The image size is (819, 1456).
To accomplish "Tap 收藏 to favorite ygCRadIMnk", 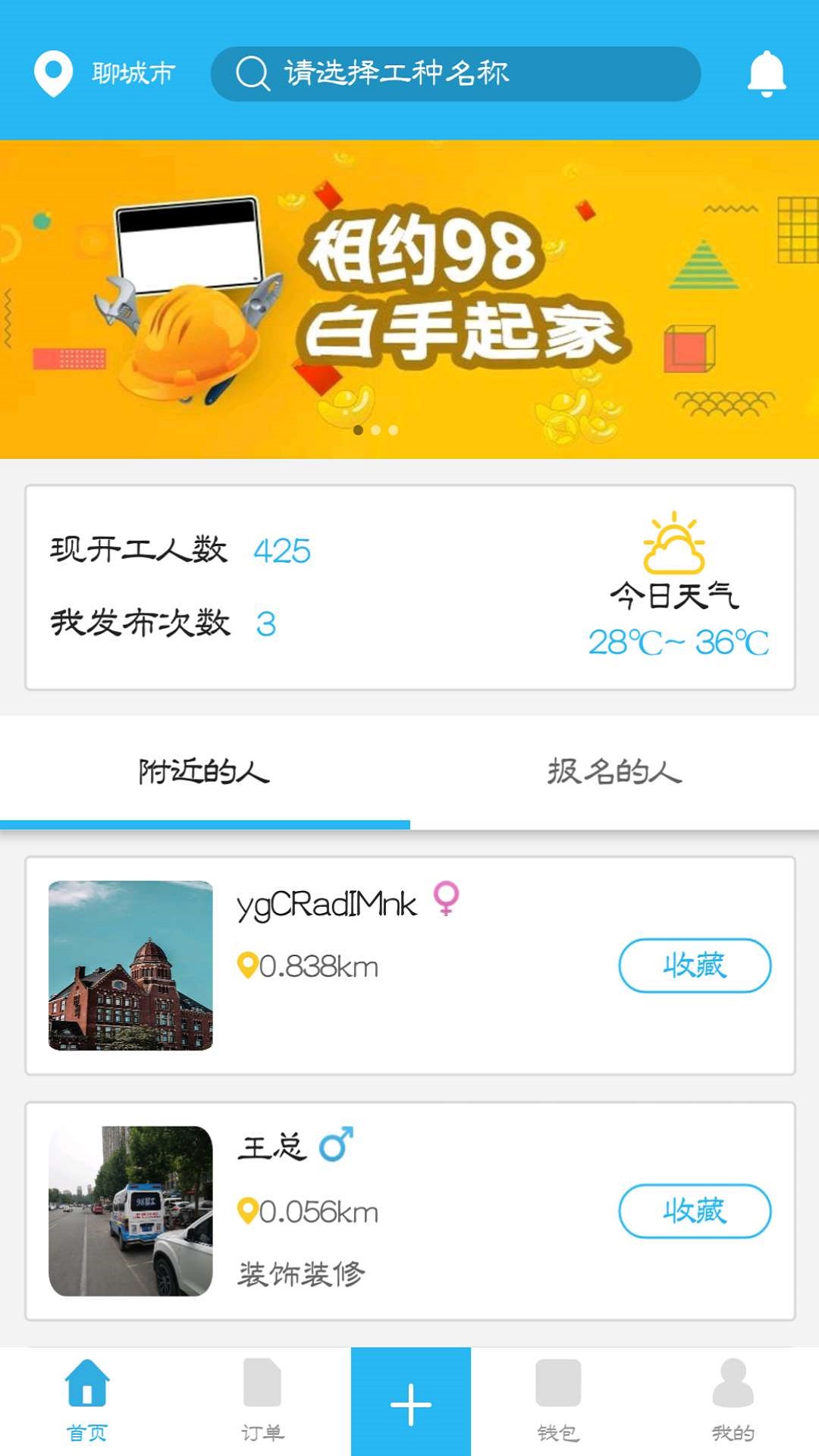I will [x=695, y=965].
